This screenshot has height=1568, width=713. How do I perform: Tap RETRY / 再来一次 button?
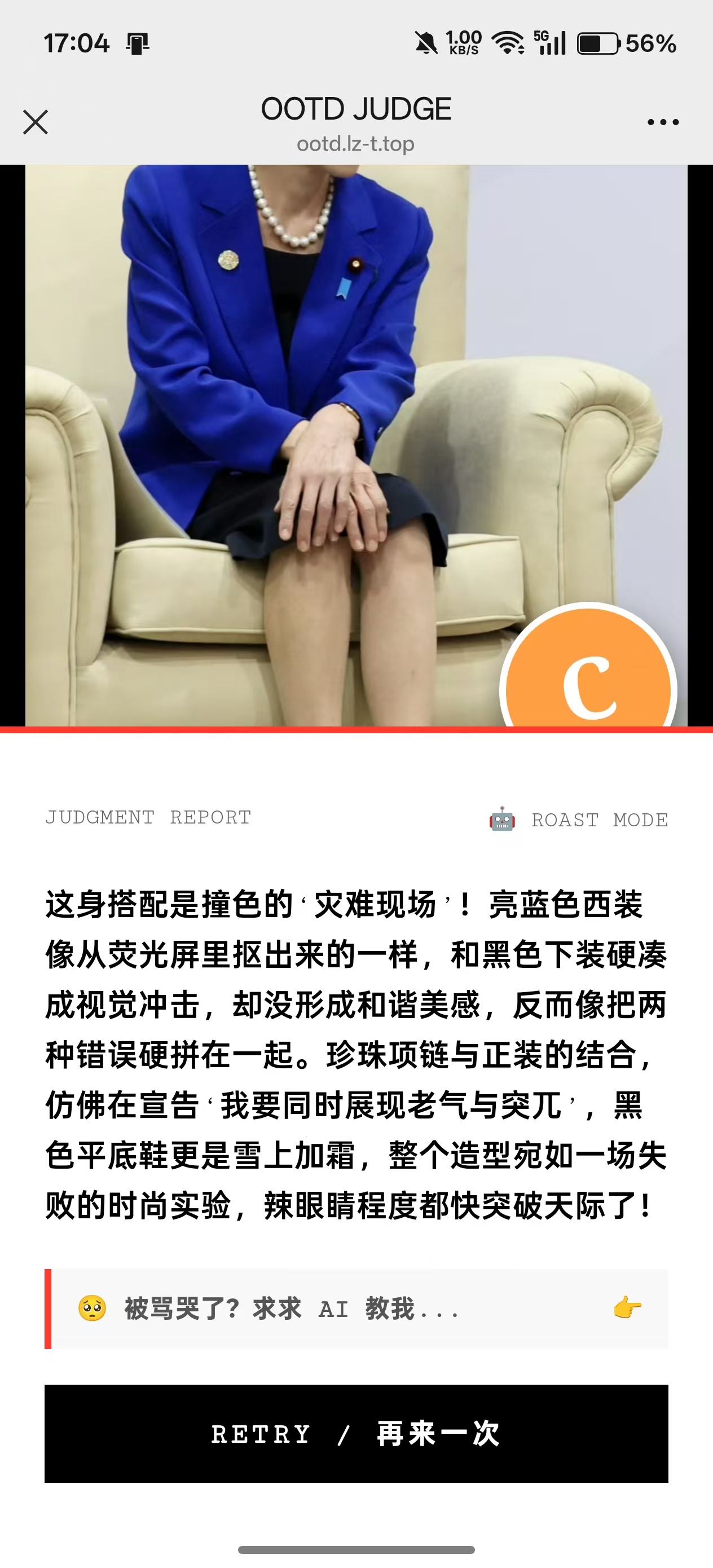[356, 1434]
